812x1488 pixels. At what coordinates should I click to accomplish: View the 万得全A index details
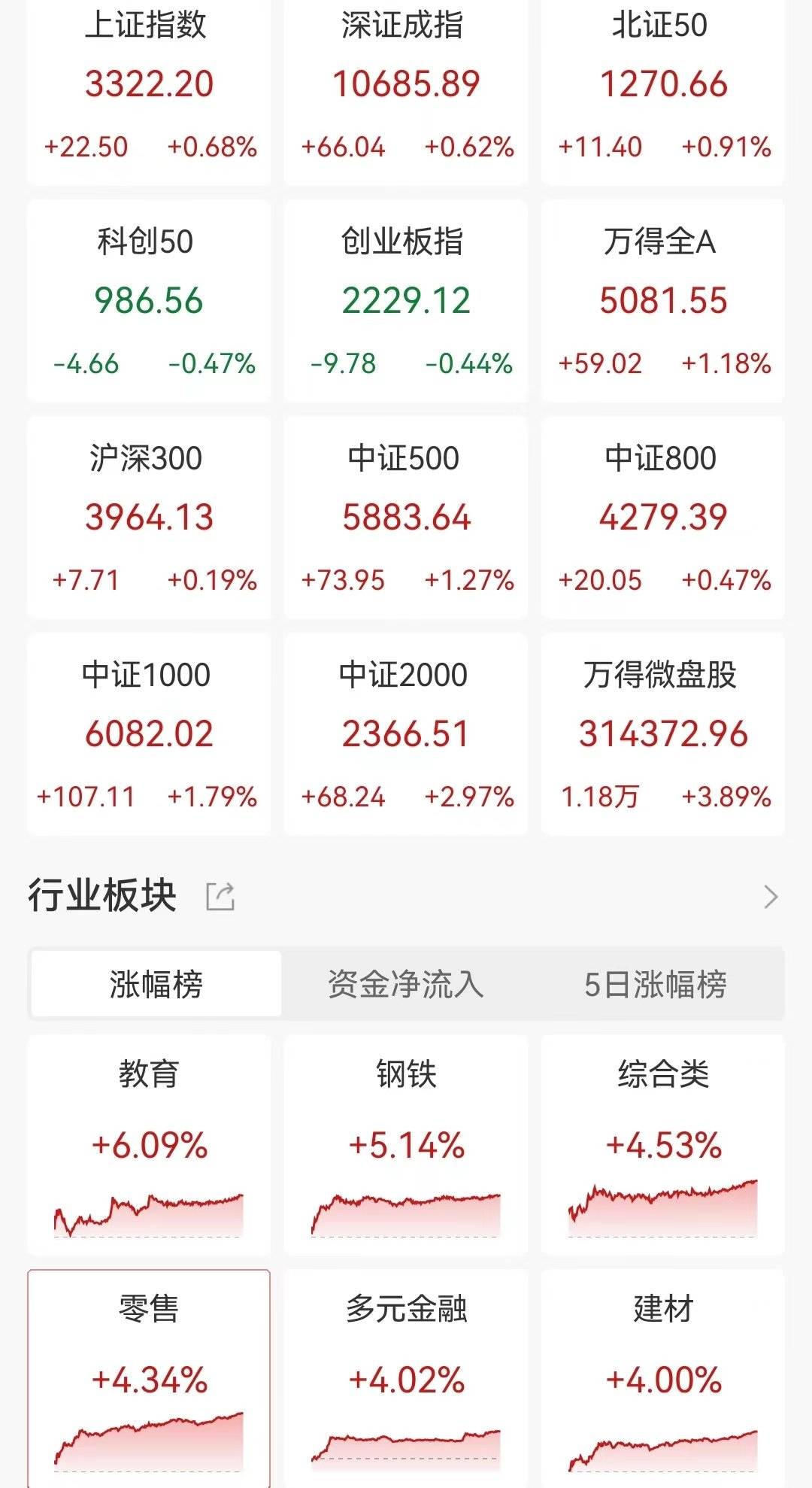pos(662,305)
